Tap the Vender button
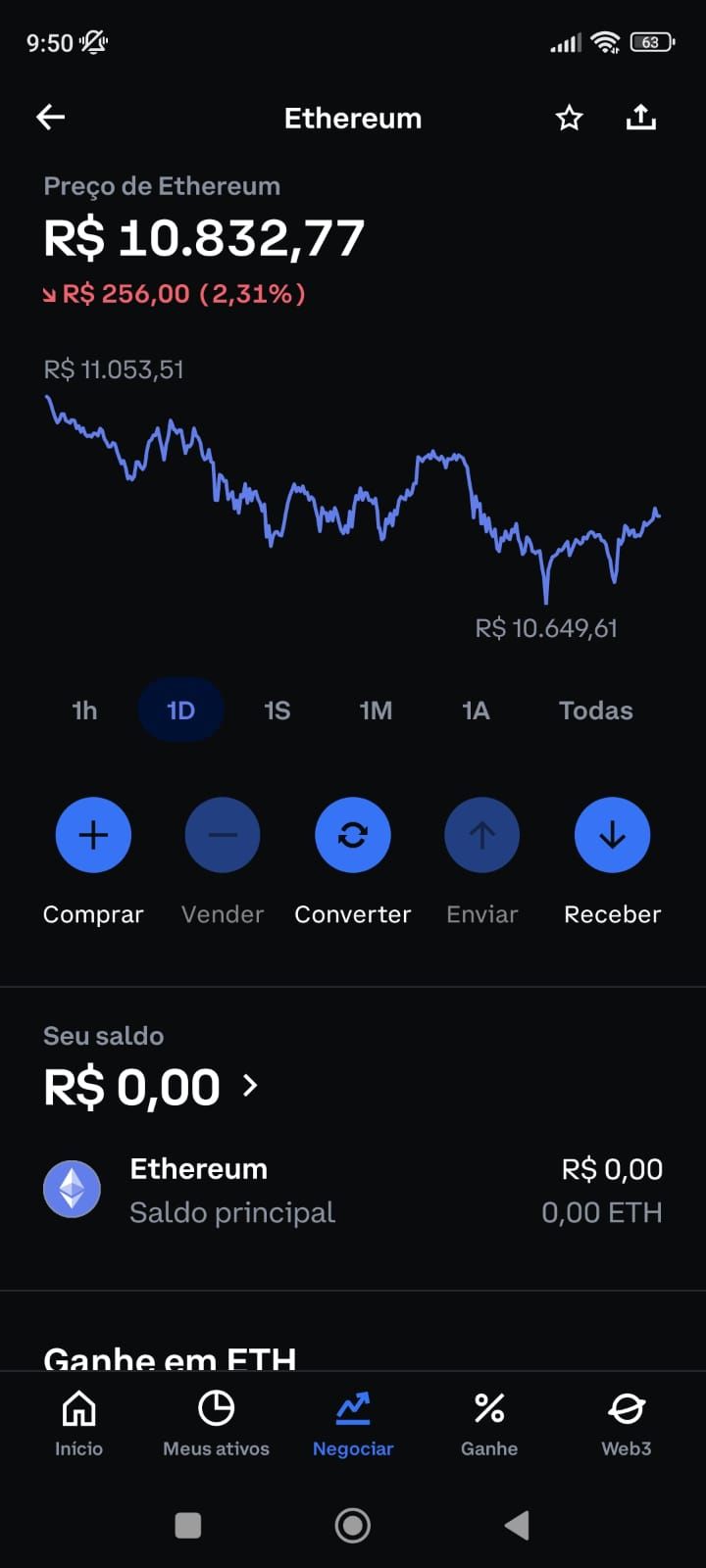The height and width of the screenshot is (1568, 706). click(x=223, y=835)
